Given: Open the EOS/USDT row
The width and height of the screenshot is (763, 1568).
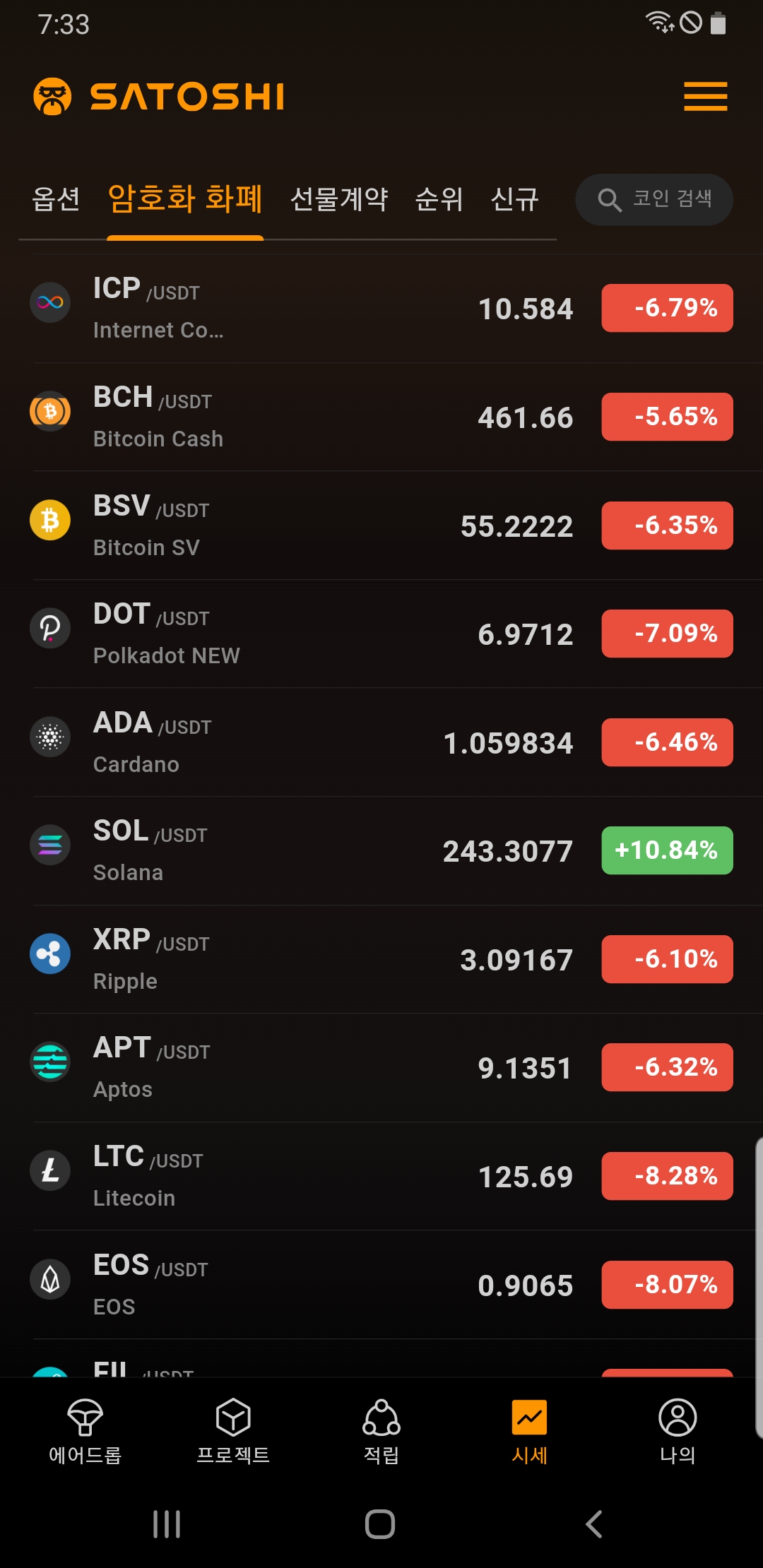Looking at the screenshot, I should pos(381,1285).
